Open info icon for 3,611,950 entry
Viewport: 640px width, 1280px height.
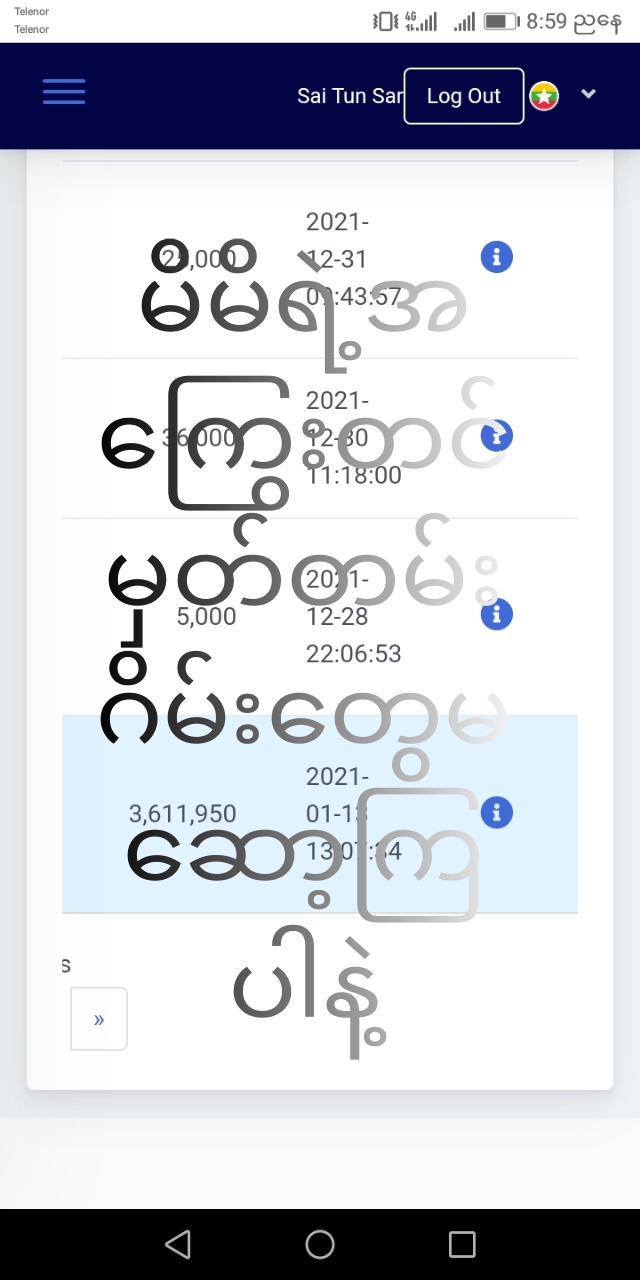click(x=496, y=812)
